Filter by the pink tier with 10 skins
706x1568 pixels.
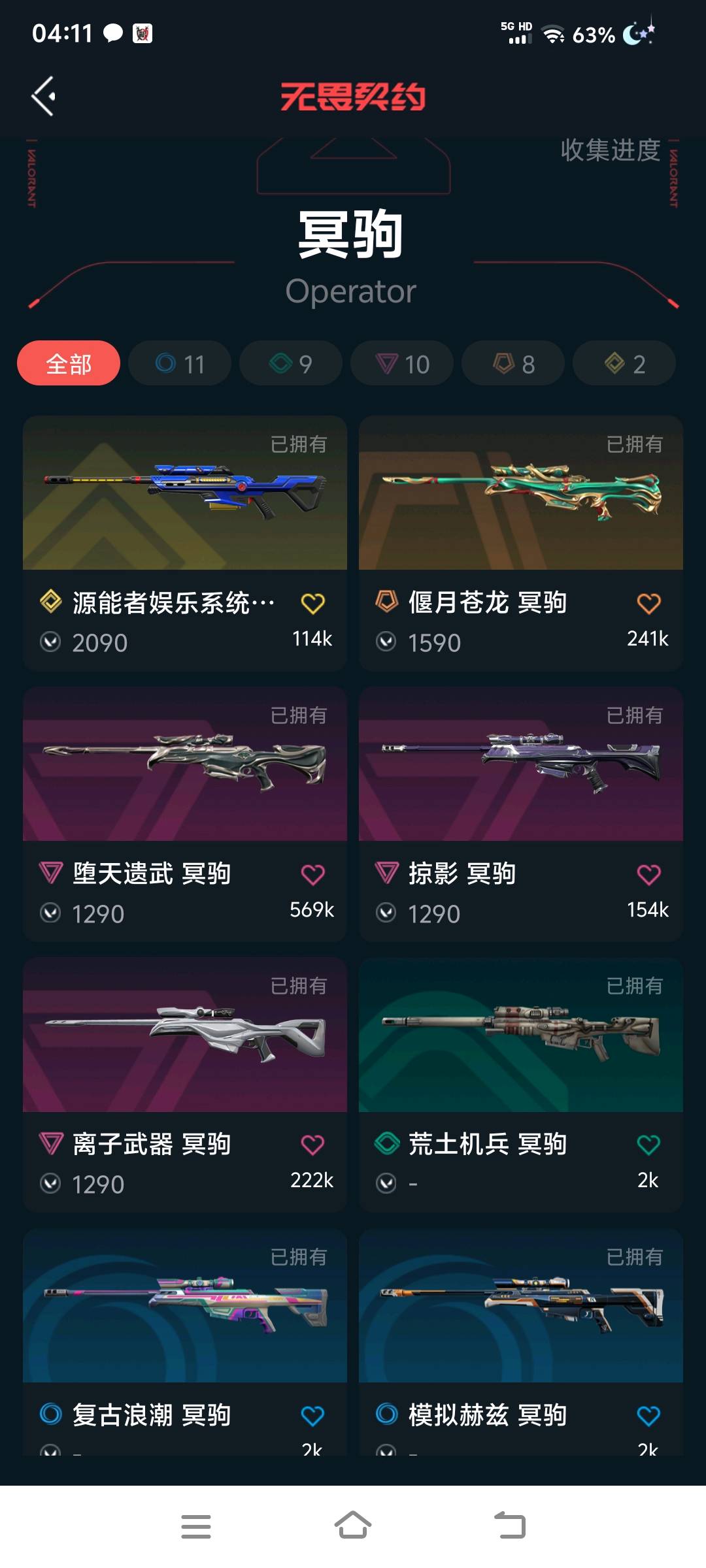(402, 363)
